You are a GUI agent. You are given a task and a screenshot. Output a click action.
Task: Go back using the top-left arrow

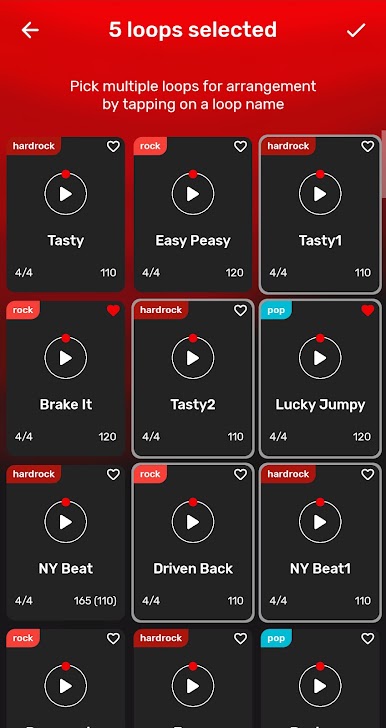pyautogui.click(x=30, y=30)
